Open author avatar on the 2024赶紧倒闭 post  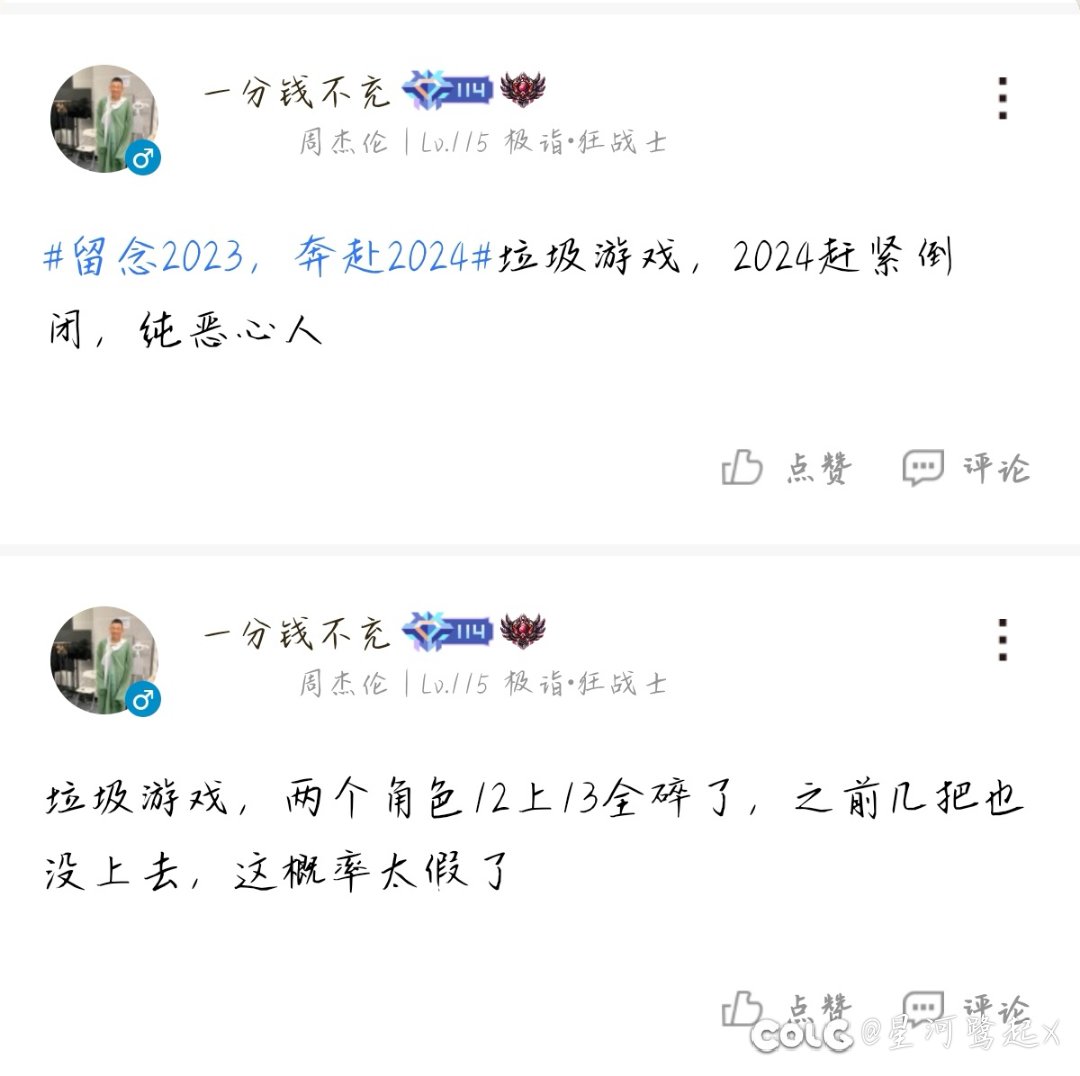[104, 119]
